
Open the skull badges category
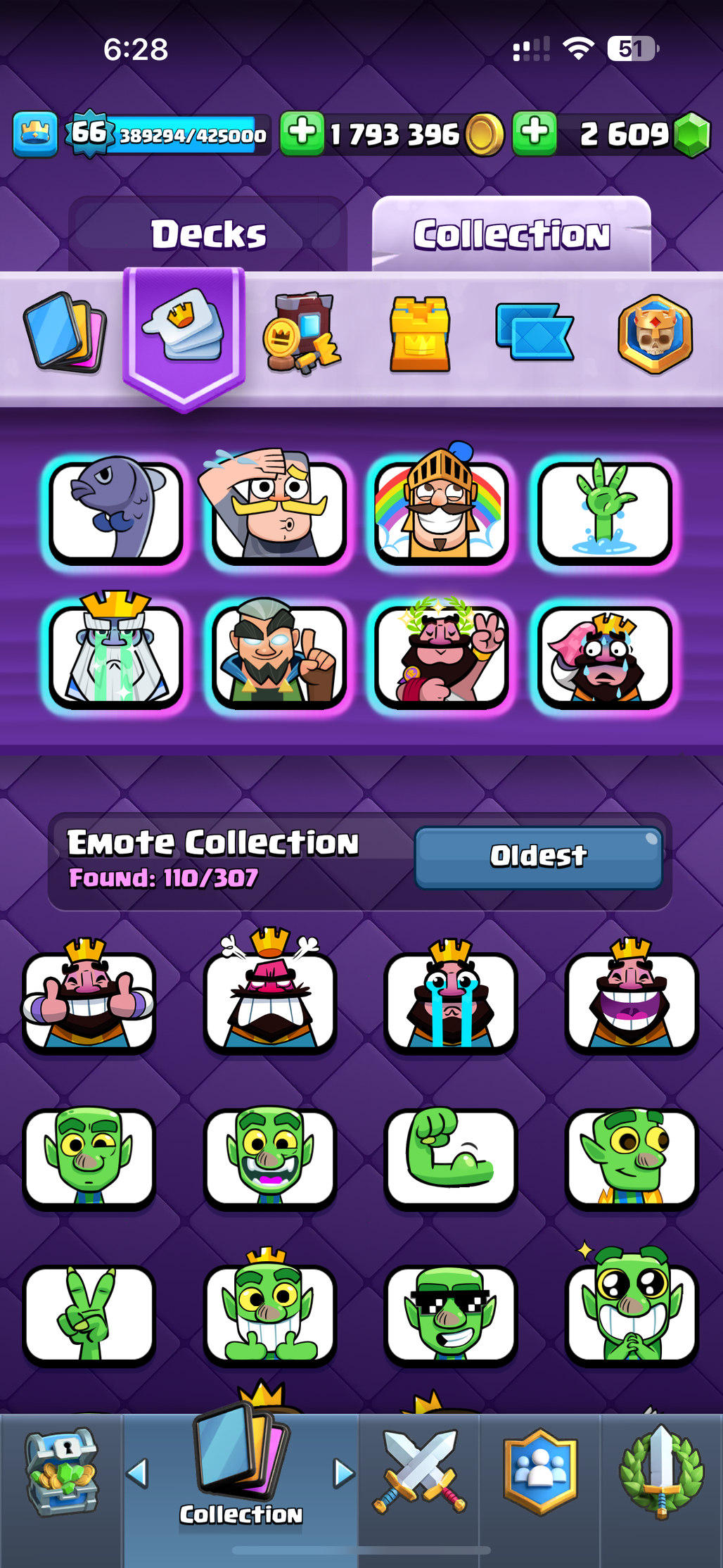pyautogui.click(x=655, y=334)
